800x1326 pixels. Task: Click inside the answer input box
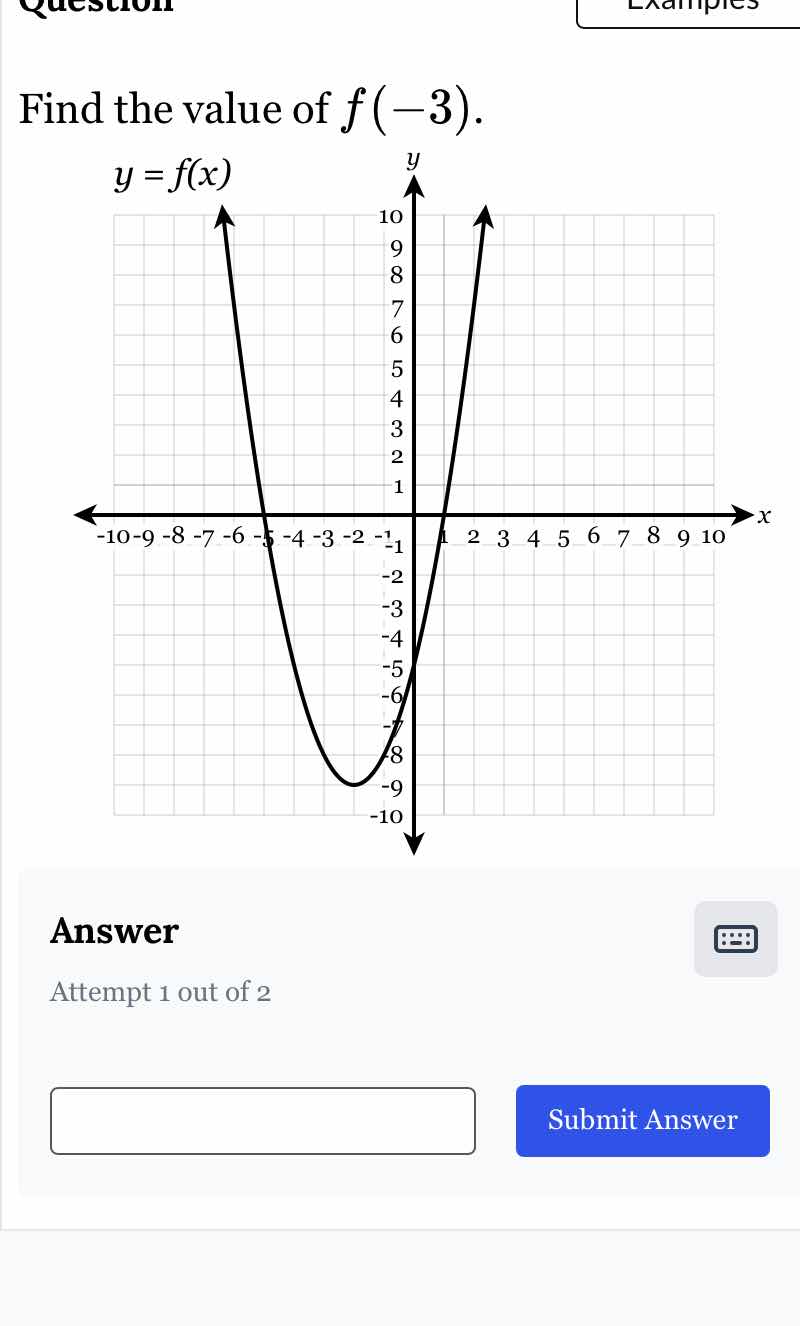coord(262,1120)
